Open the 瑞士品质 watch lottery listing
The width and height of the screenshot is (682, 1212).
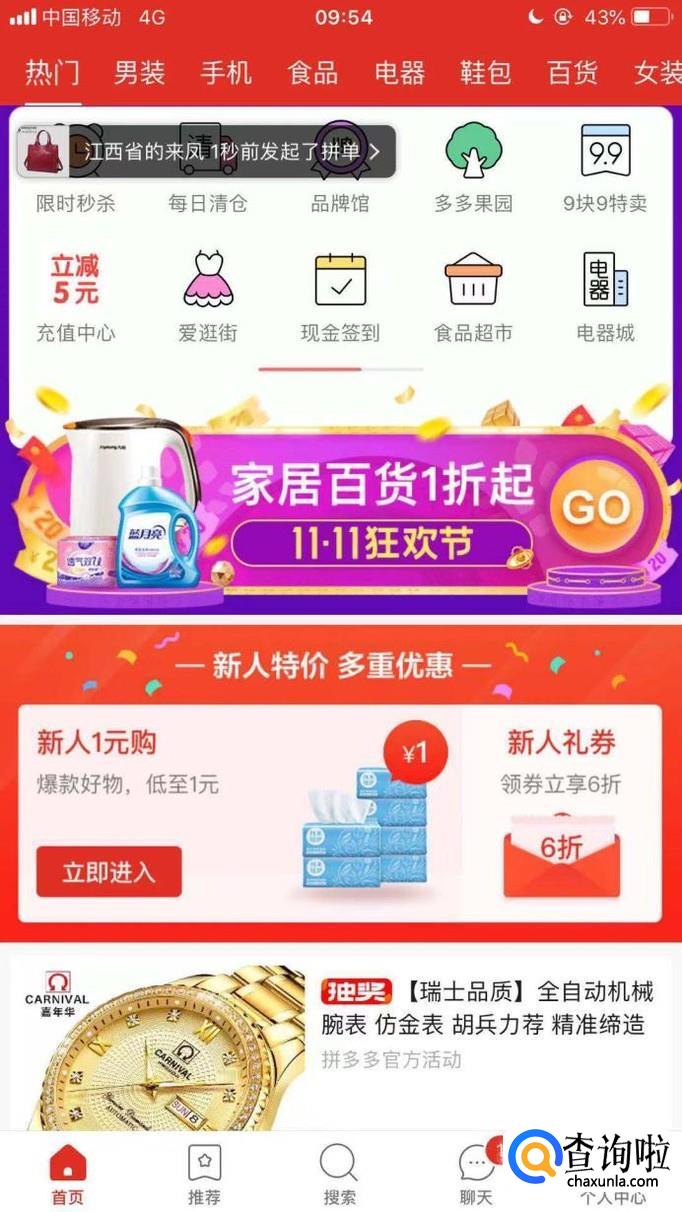click(x=341, y=1042)
